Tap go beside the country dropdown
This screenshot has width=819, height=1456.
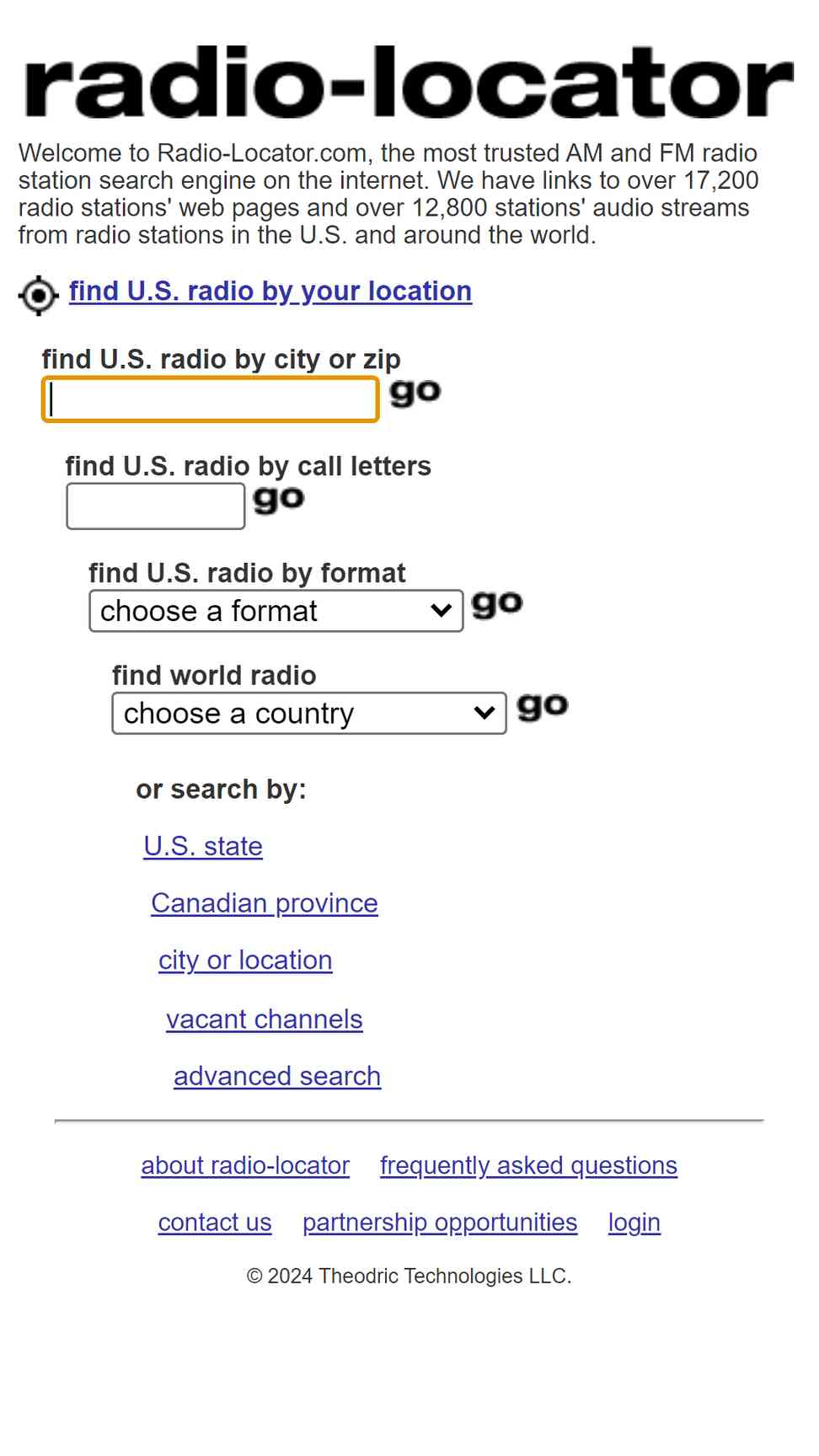pyautogui.click(x=543, y=707)
